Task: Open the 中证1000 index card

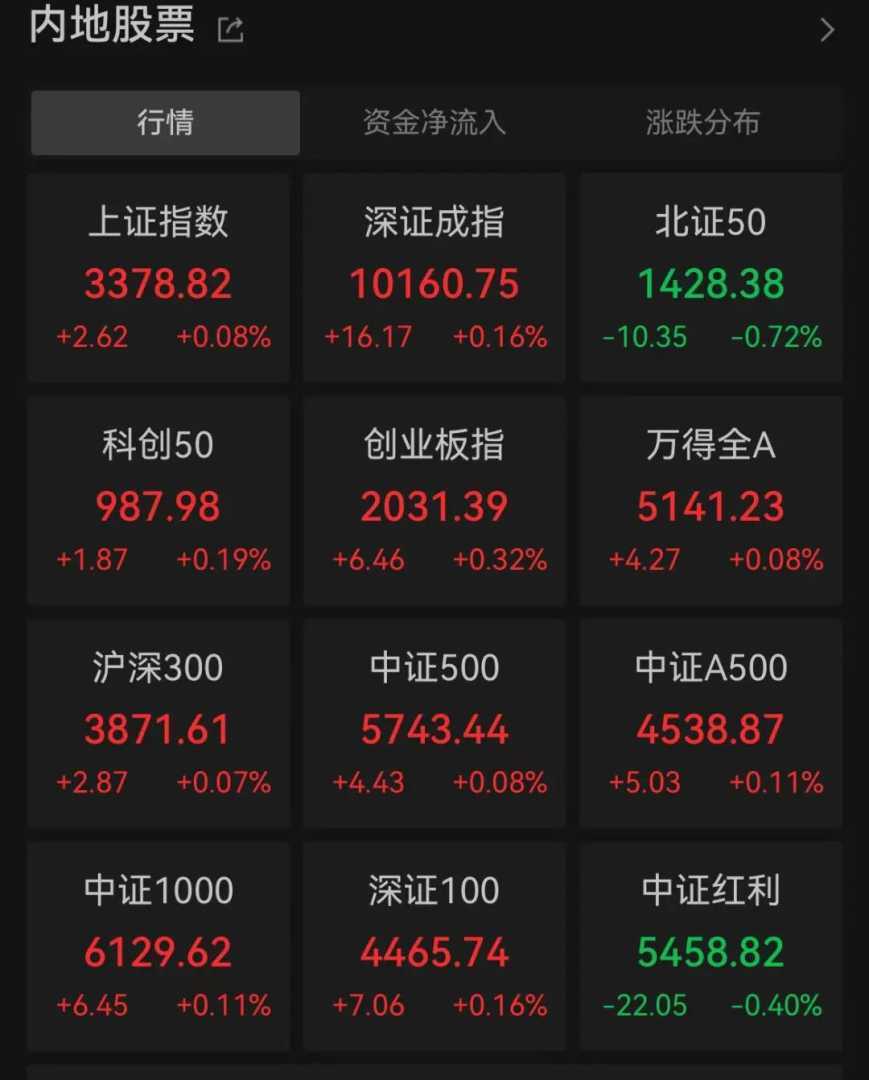Action: point(158,945)
